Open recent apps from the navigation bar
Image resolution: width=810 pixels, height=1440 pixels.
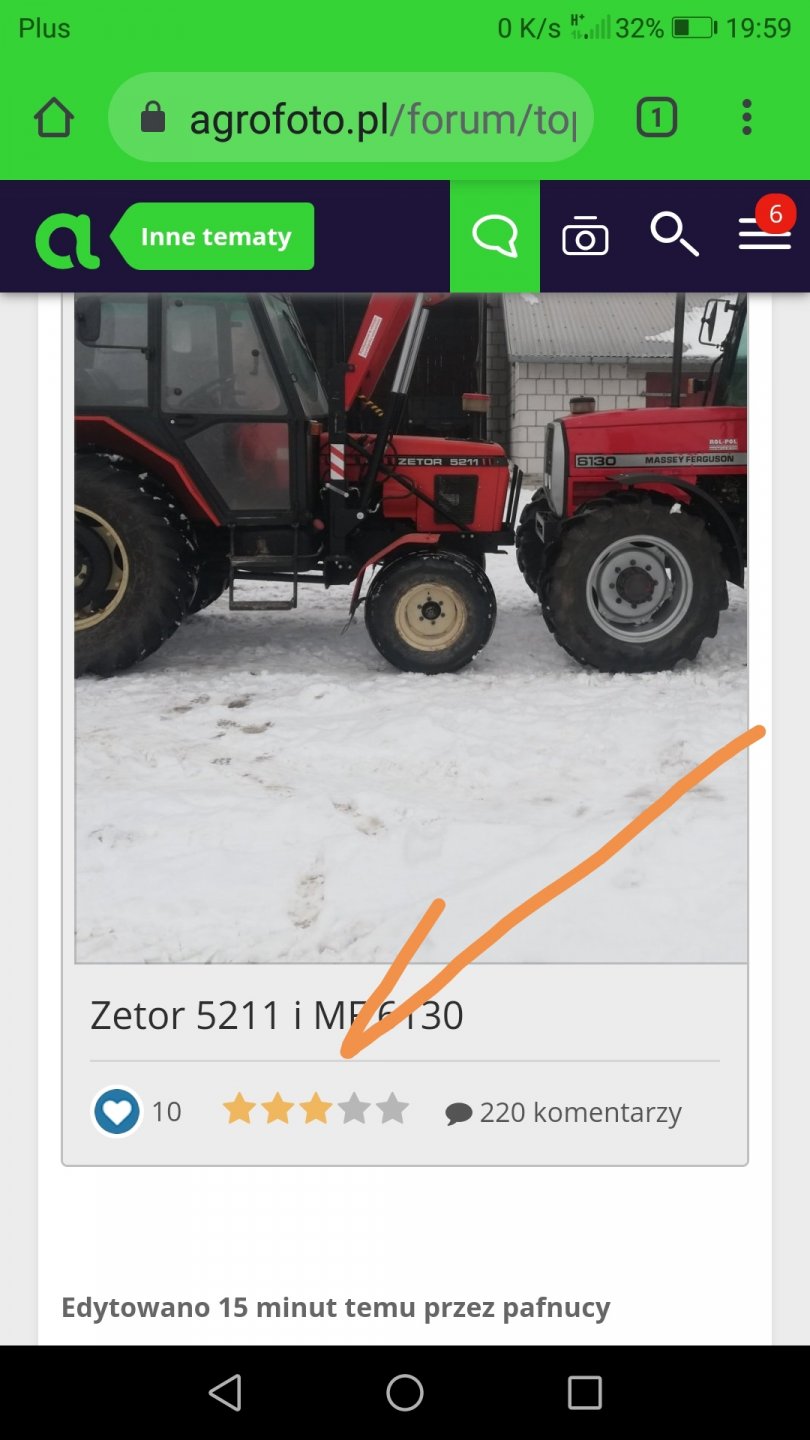click(584, 1392)
